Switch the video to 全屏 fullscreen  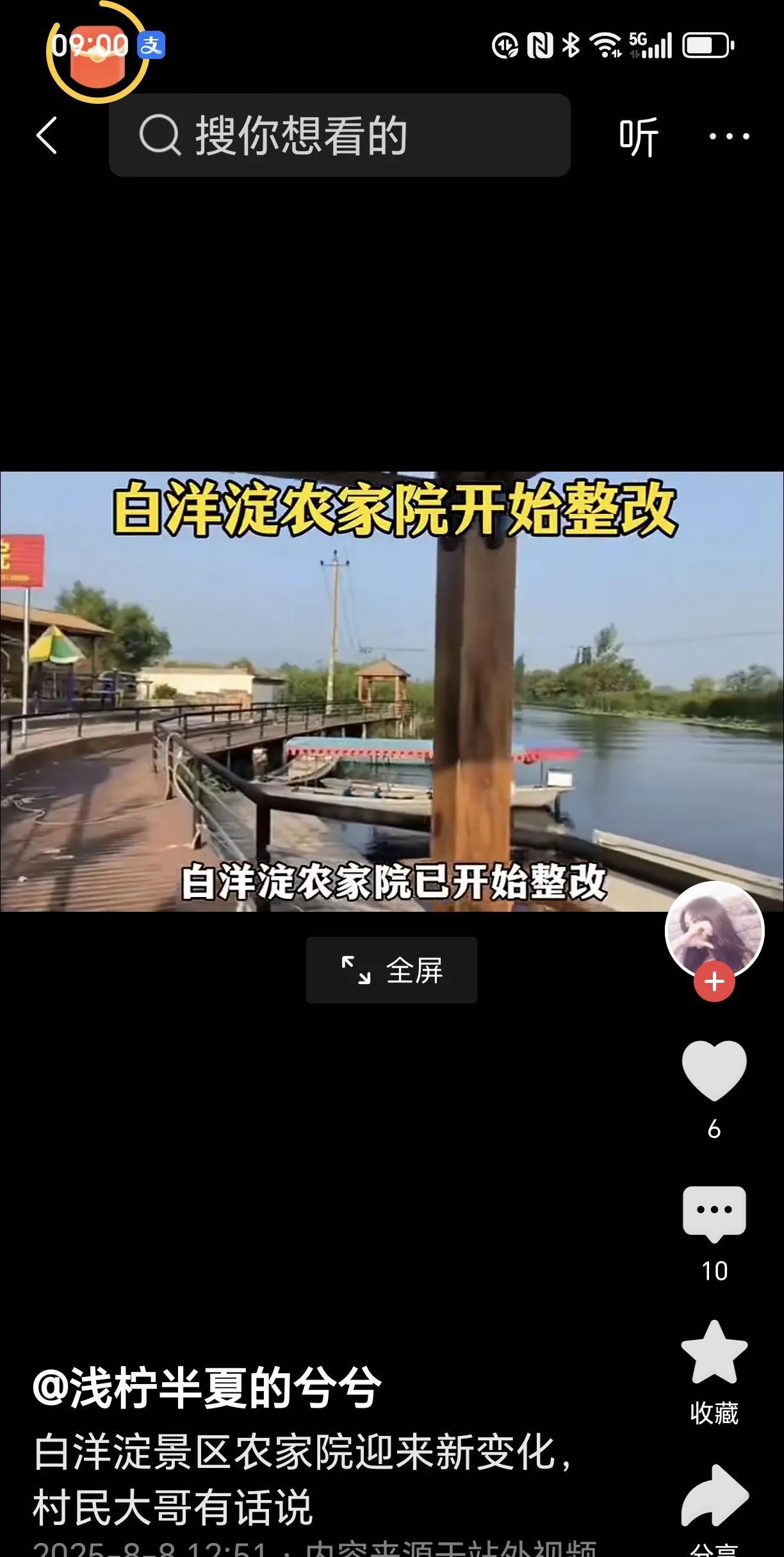(391, 970)
